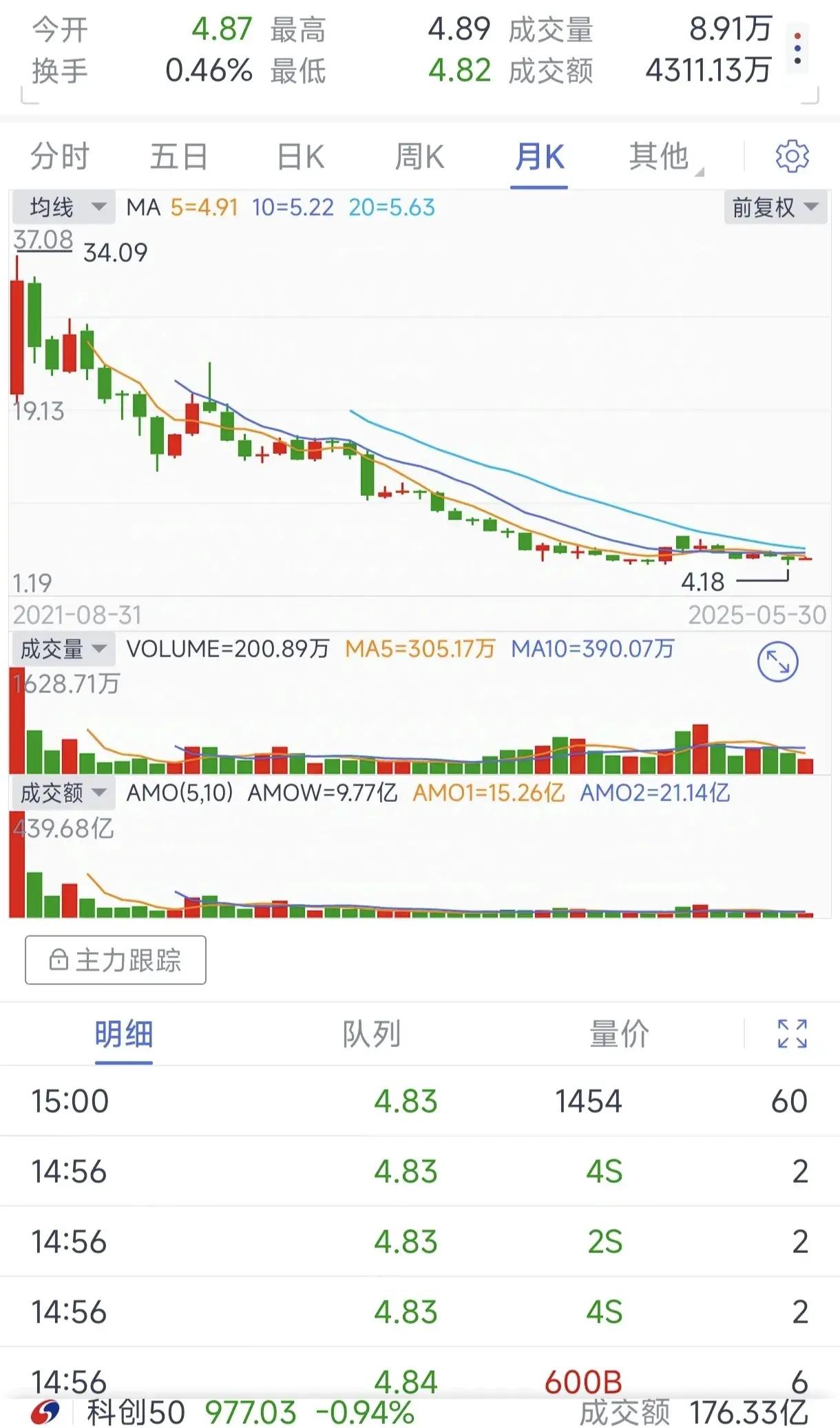Switch to the 分时 chart tab
This screenshot has height=1428, width=840.
(60, 156)
